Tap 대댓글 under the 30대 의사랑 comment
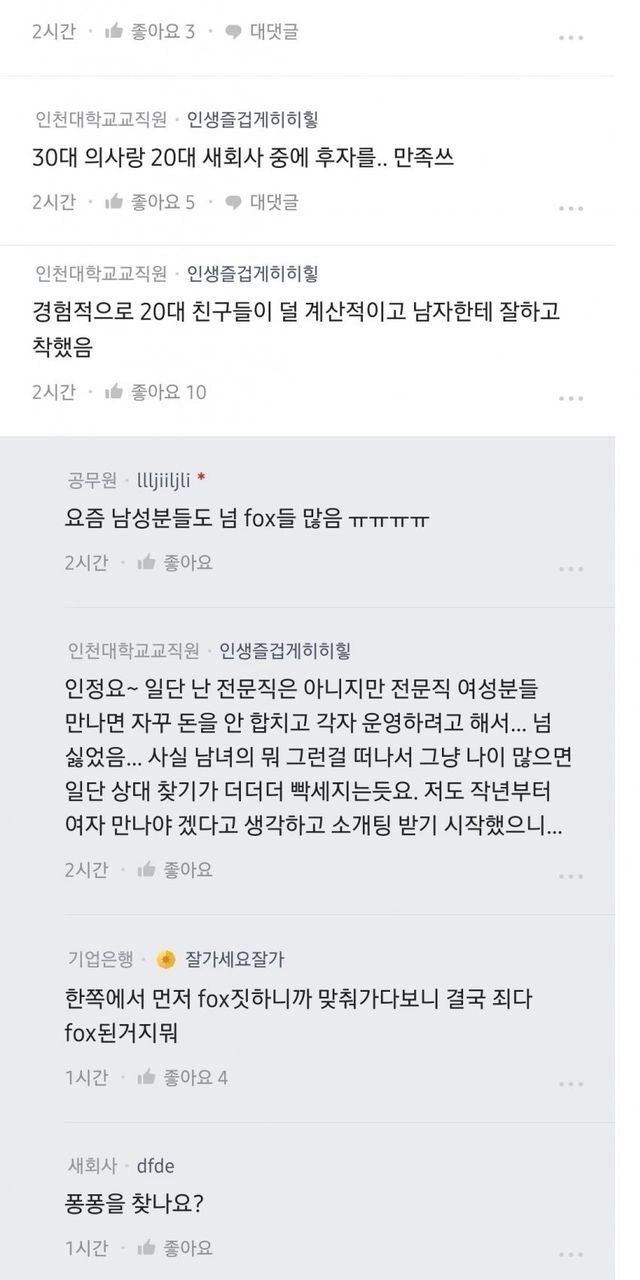 click(x=261, y=202)
